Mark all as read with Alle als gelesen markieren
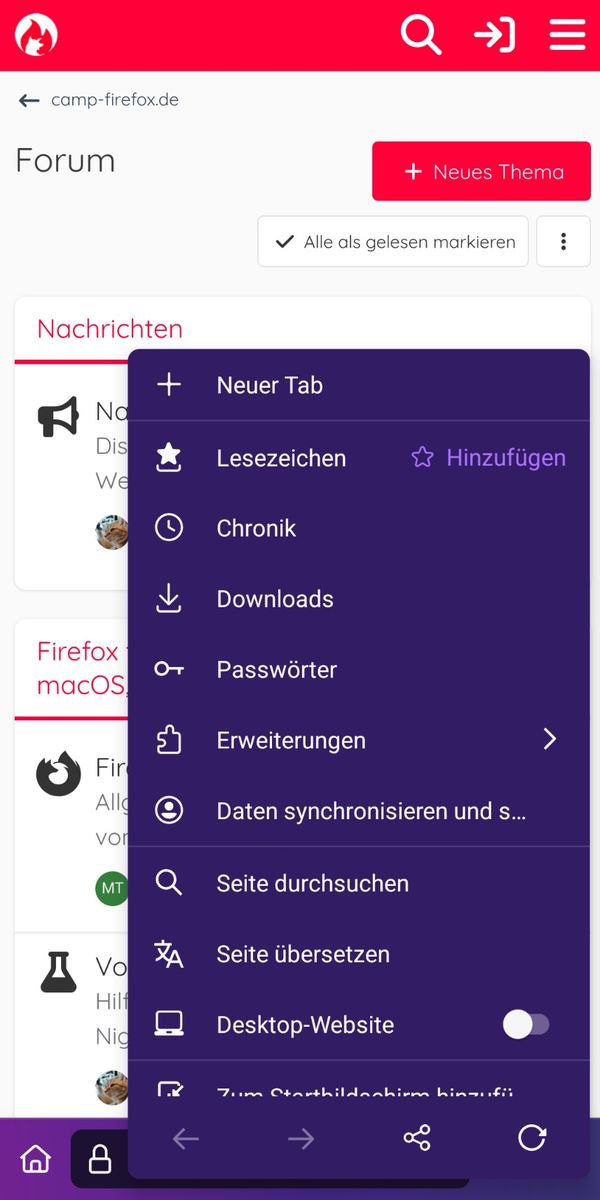The height and width of the screenshot is (1200, 600). tap(393, 241)
